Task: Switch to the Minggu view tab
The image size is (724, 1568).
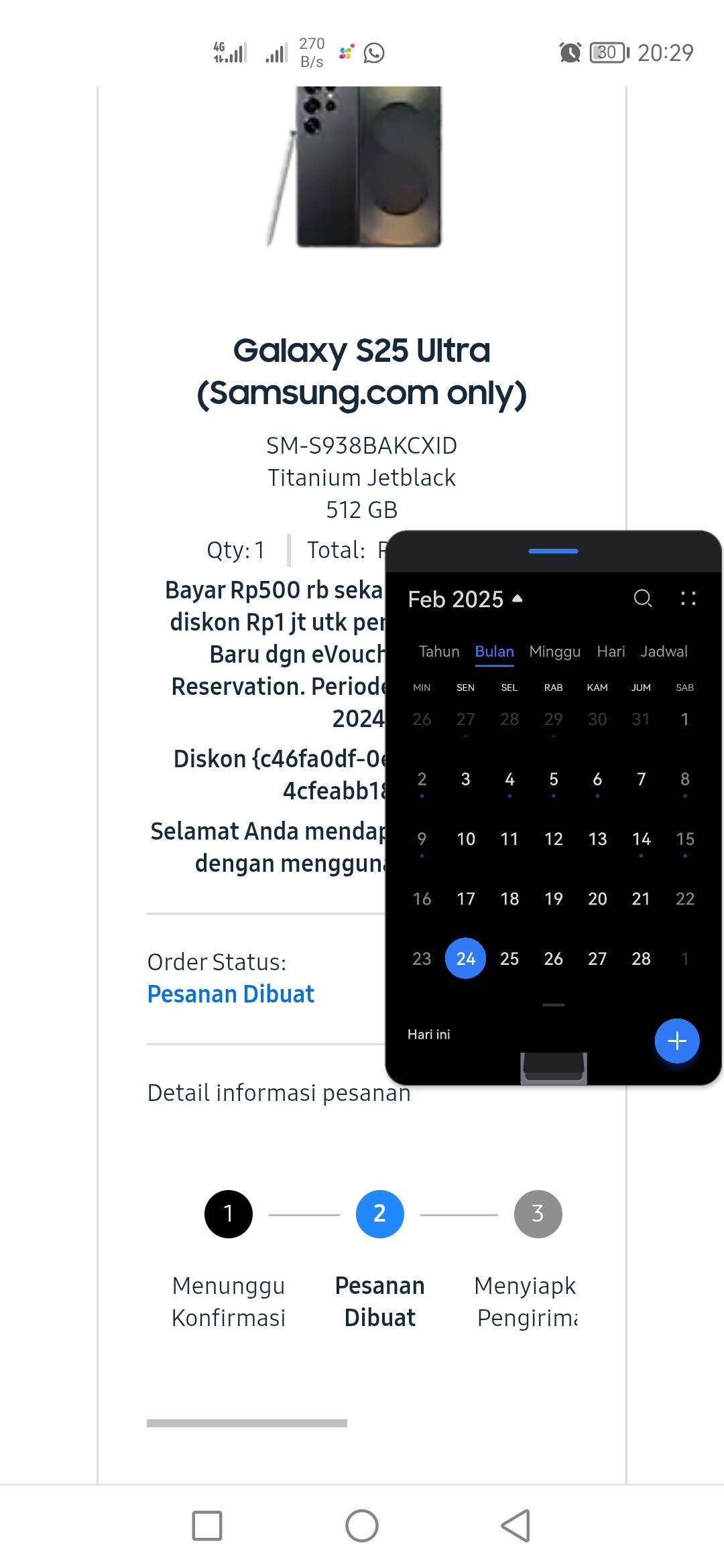Action: pyautogui.click(x=554, y=651)
